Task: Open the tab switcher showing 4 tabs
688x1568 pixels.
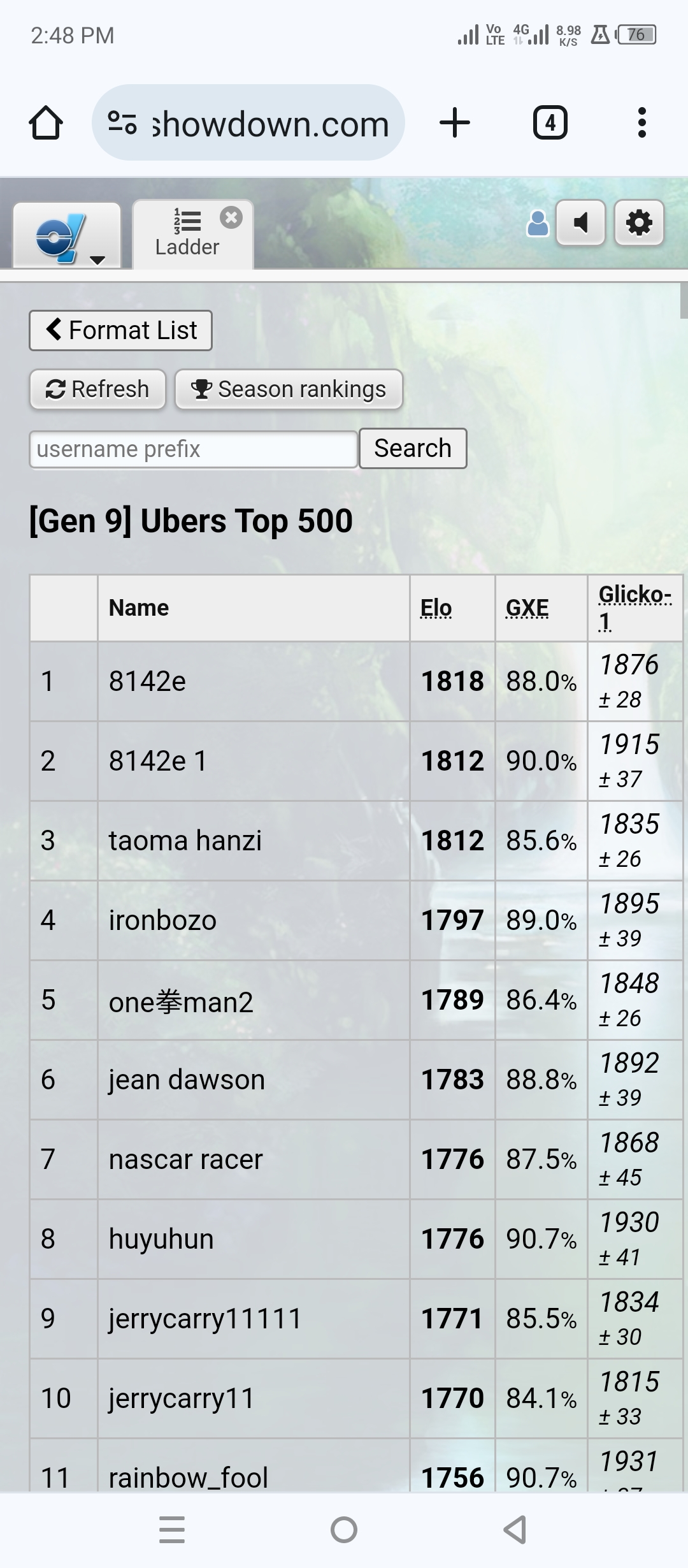Action: pyautogui.click(x=550, y=122)
